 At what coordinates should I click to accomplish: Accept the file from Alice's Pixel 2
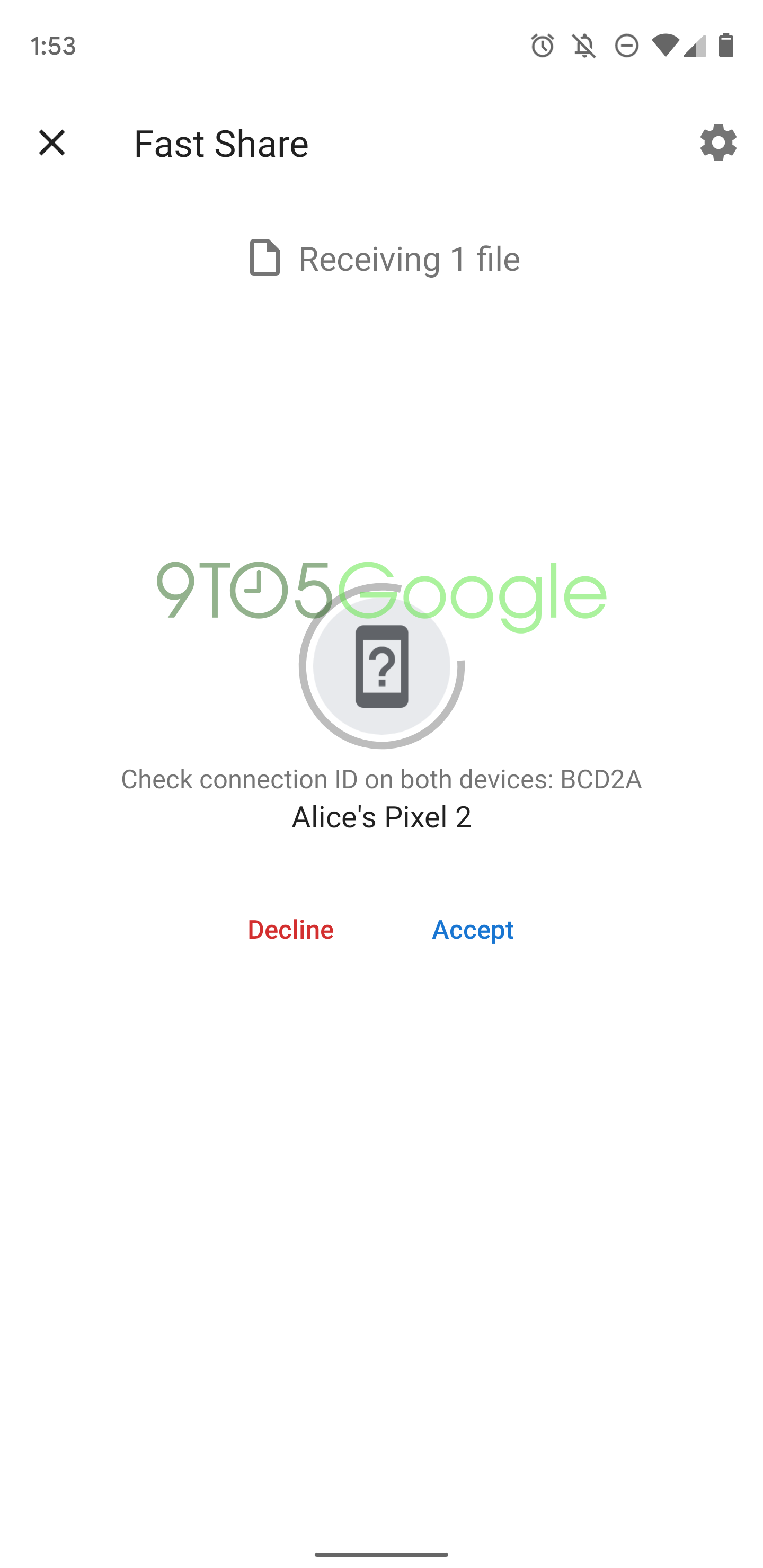coord(473,930)
